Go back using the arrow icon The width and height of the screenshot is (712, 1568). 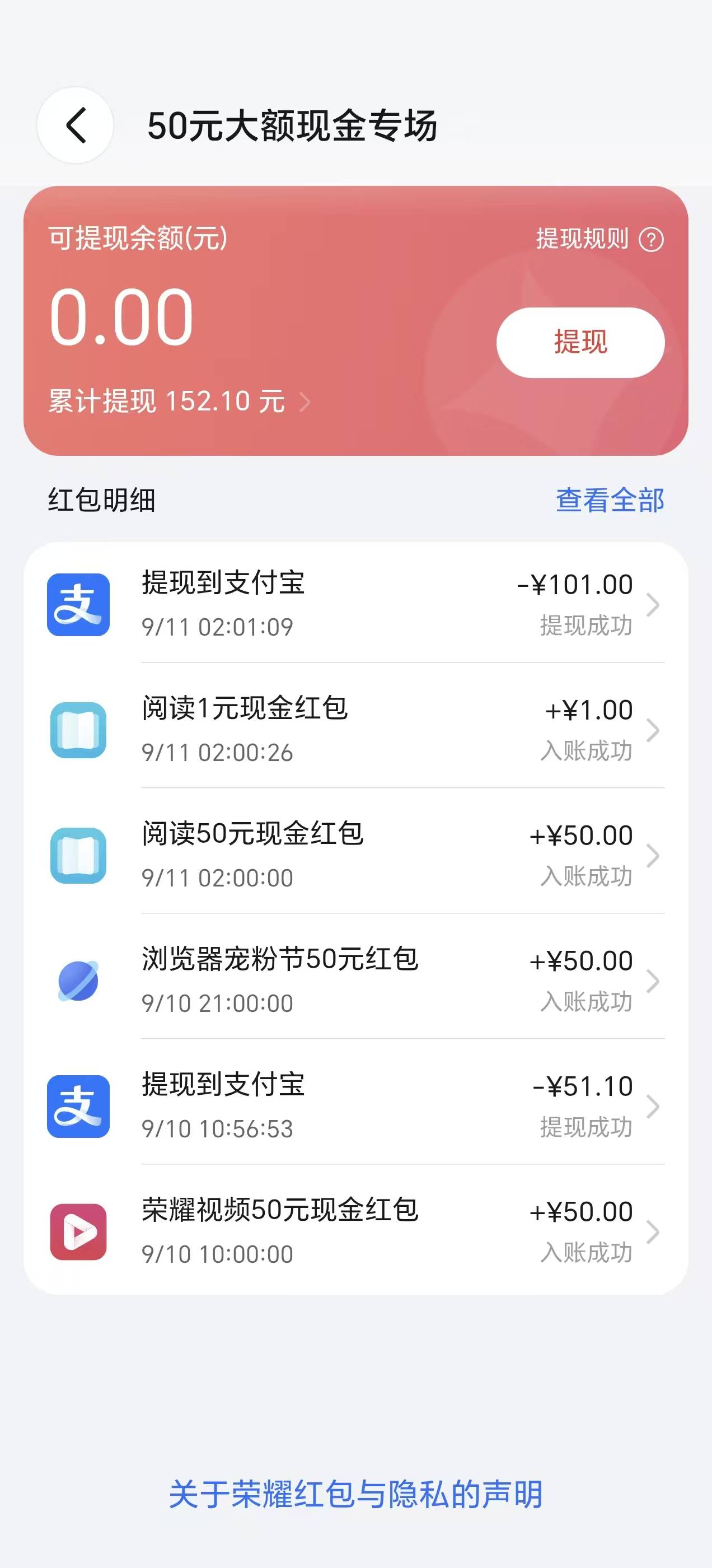(x=76, y=125)
